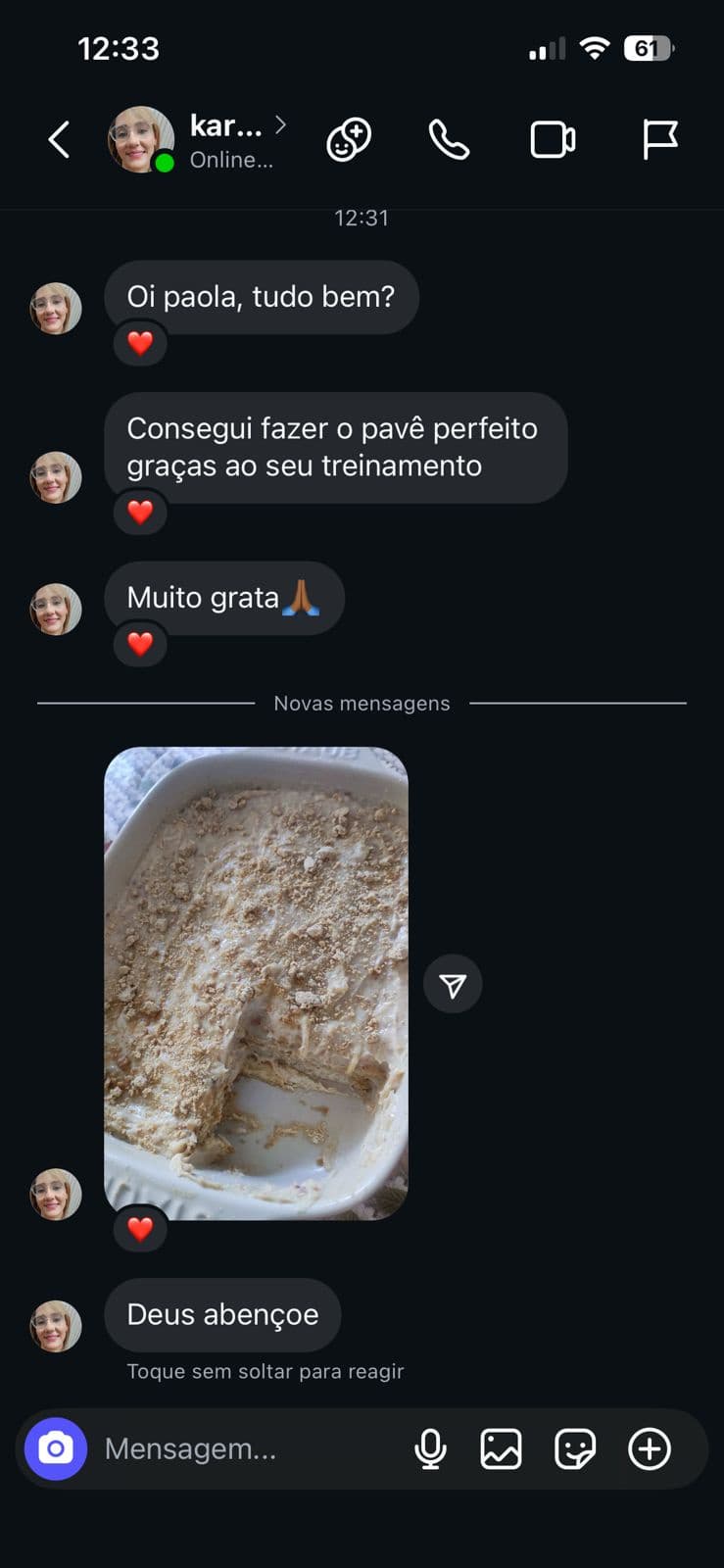Expand kar's profile via the name chevron

[282, 125]
